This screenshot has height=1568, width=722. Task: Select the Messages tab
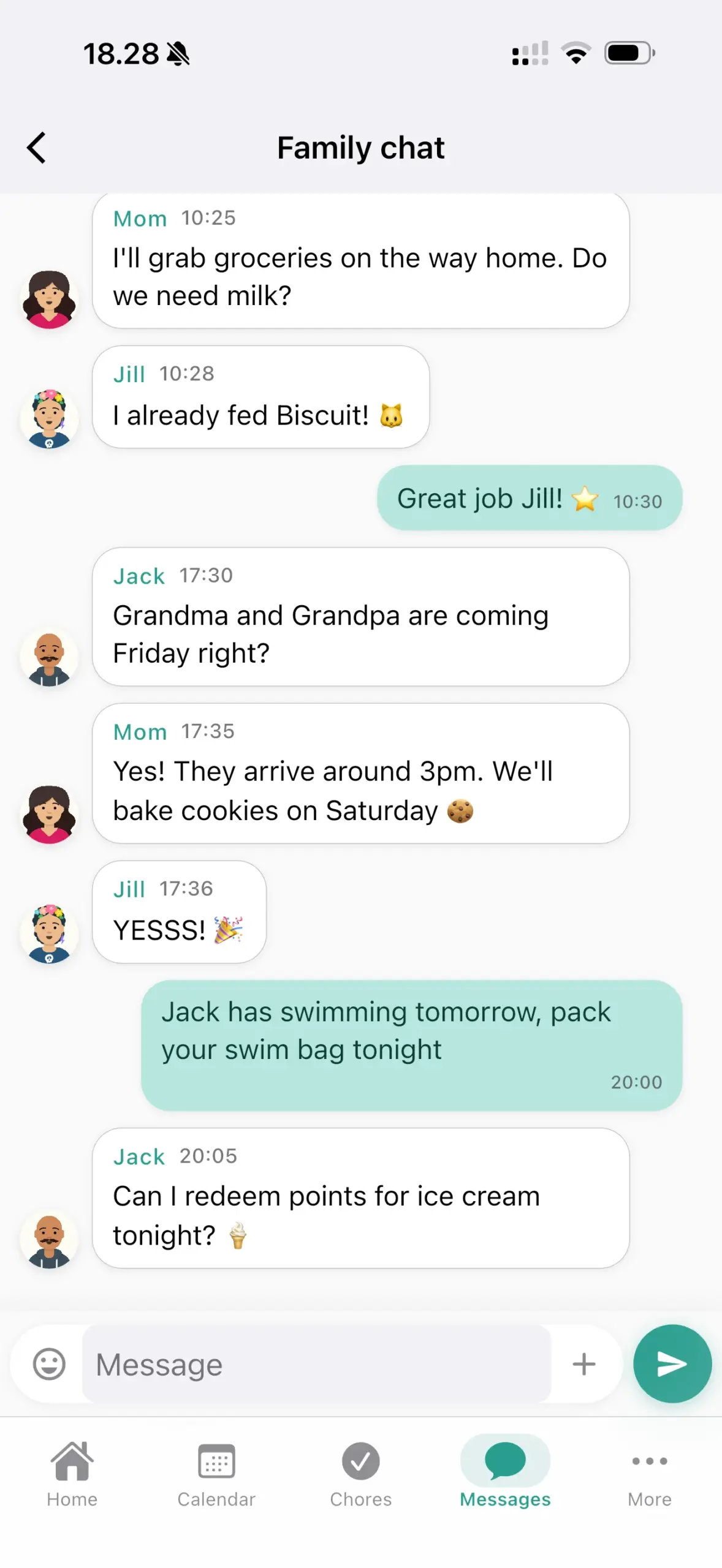tap(505, 1474)
